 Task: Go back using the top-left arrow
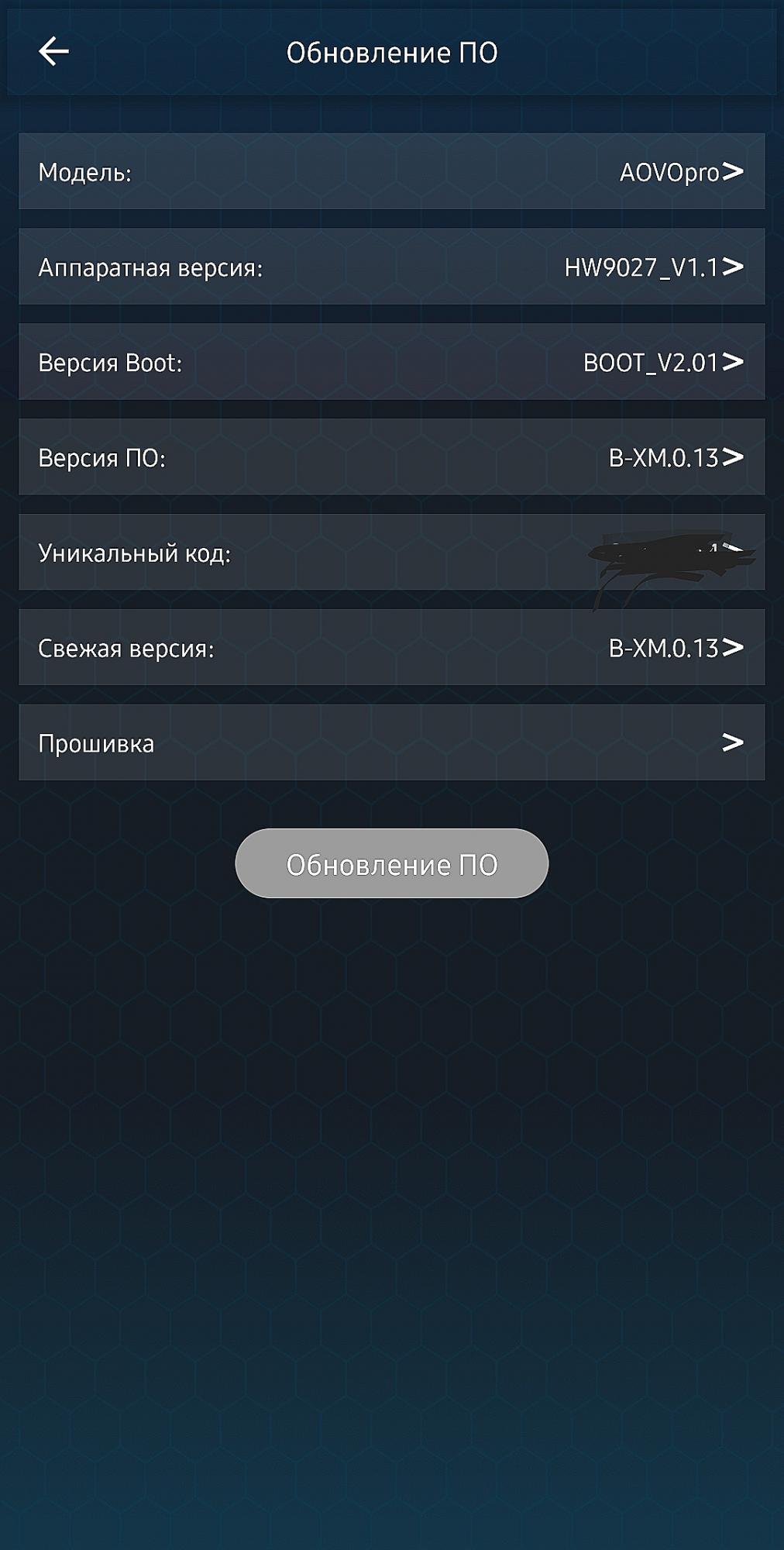pos(53,52)
